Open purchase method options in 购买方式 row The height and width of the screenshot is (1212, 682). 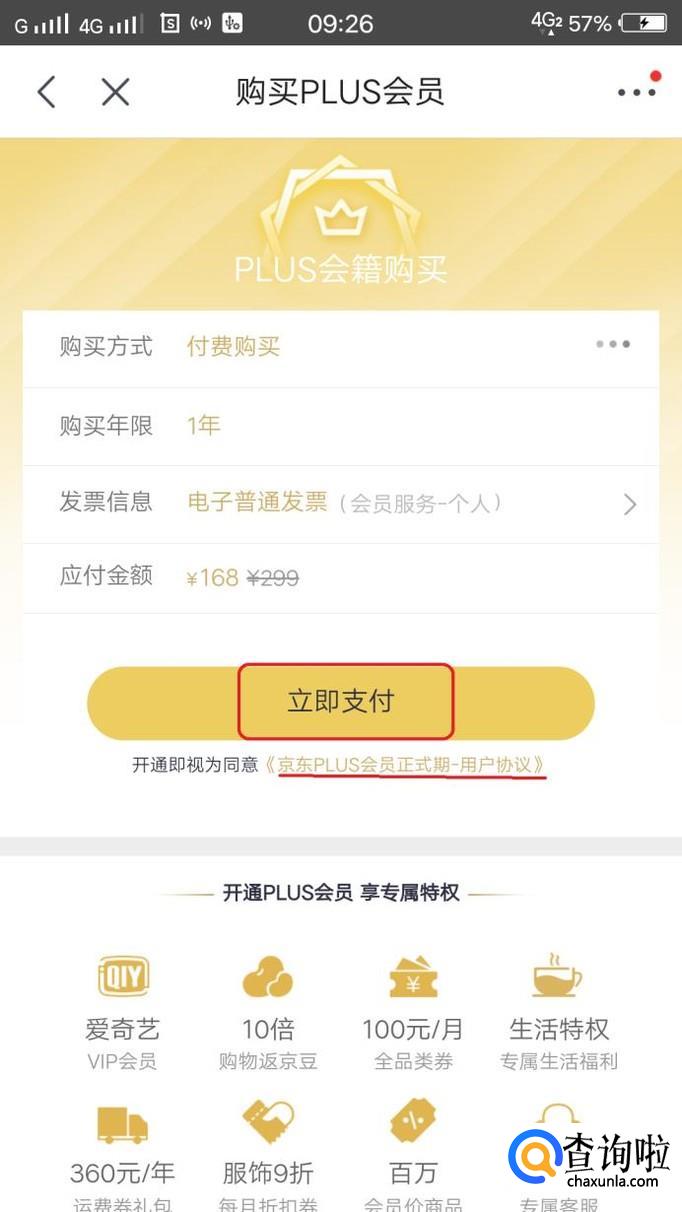click(x=612, y=345)
